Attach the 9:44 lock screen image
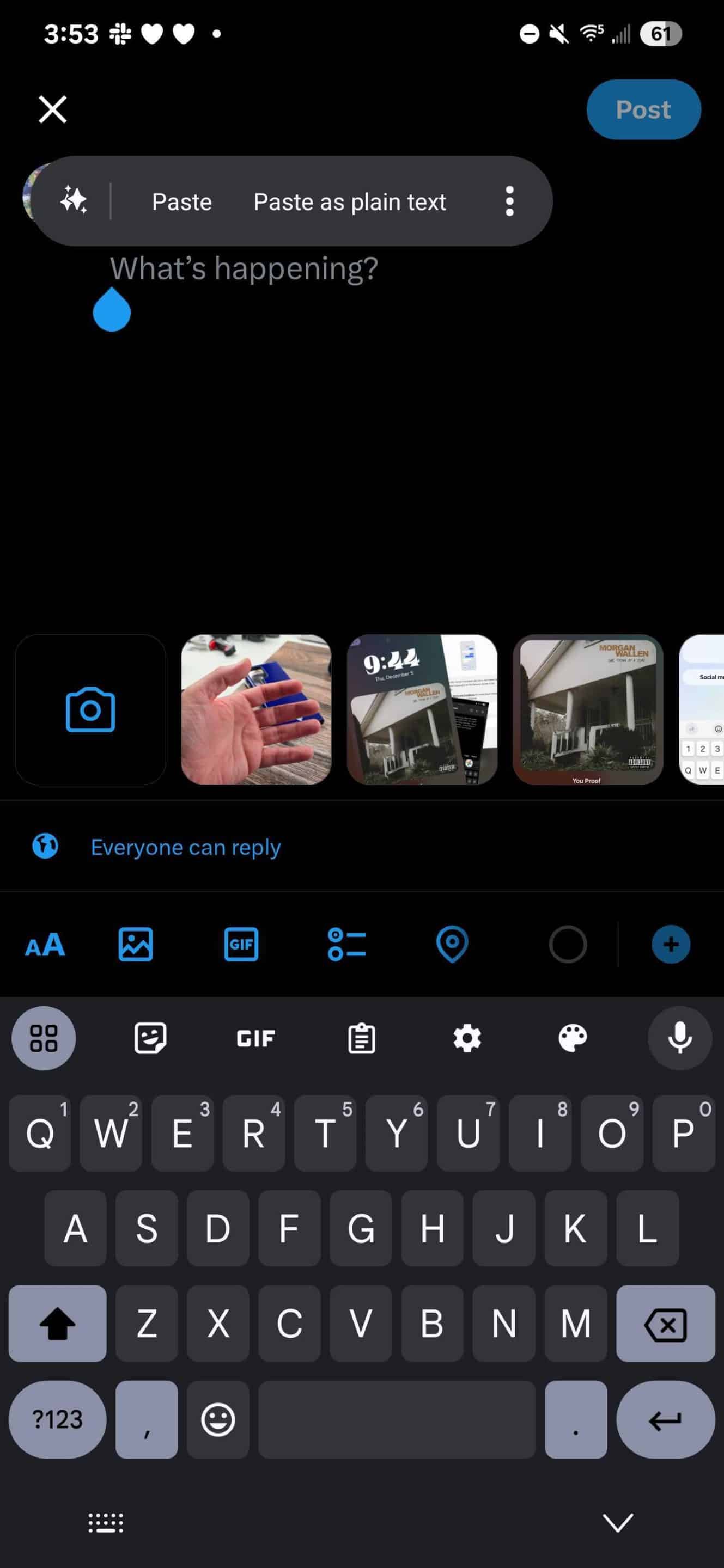The width and height of the screenshot is (724, 1568). tap(422, 710)
